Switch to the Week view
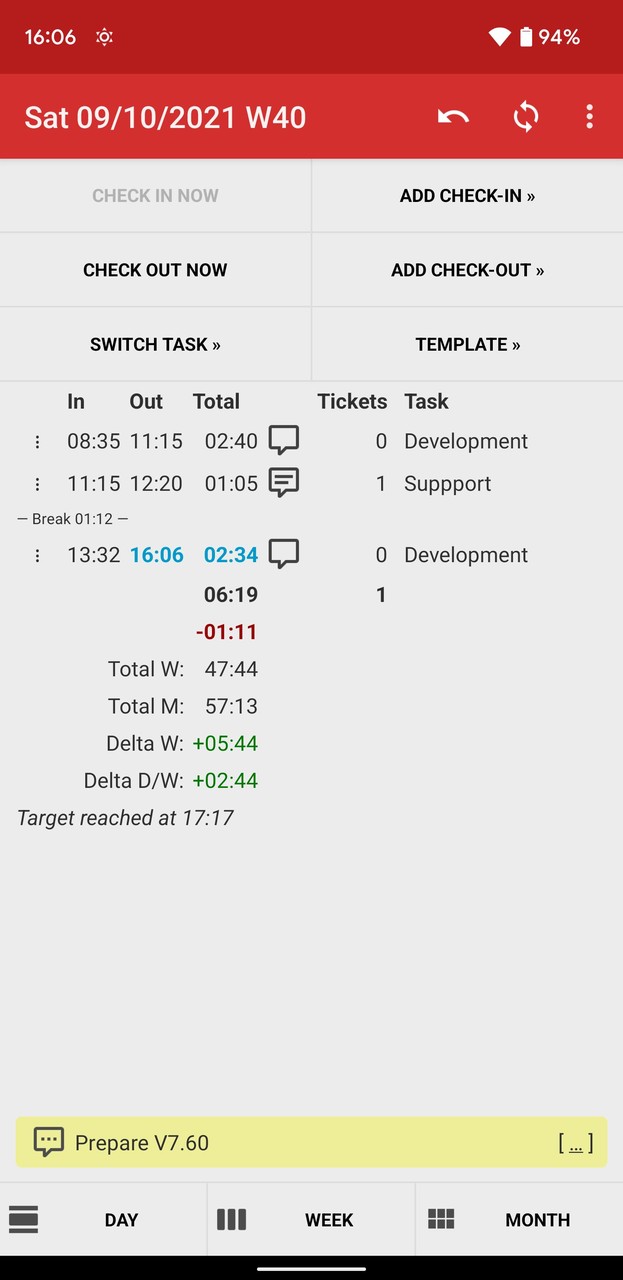 pos(311,1220)
